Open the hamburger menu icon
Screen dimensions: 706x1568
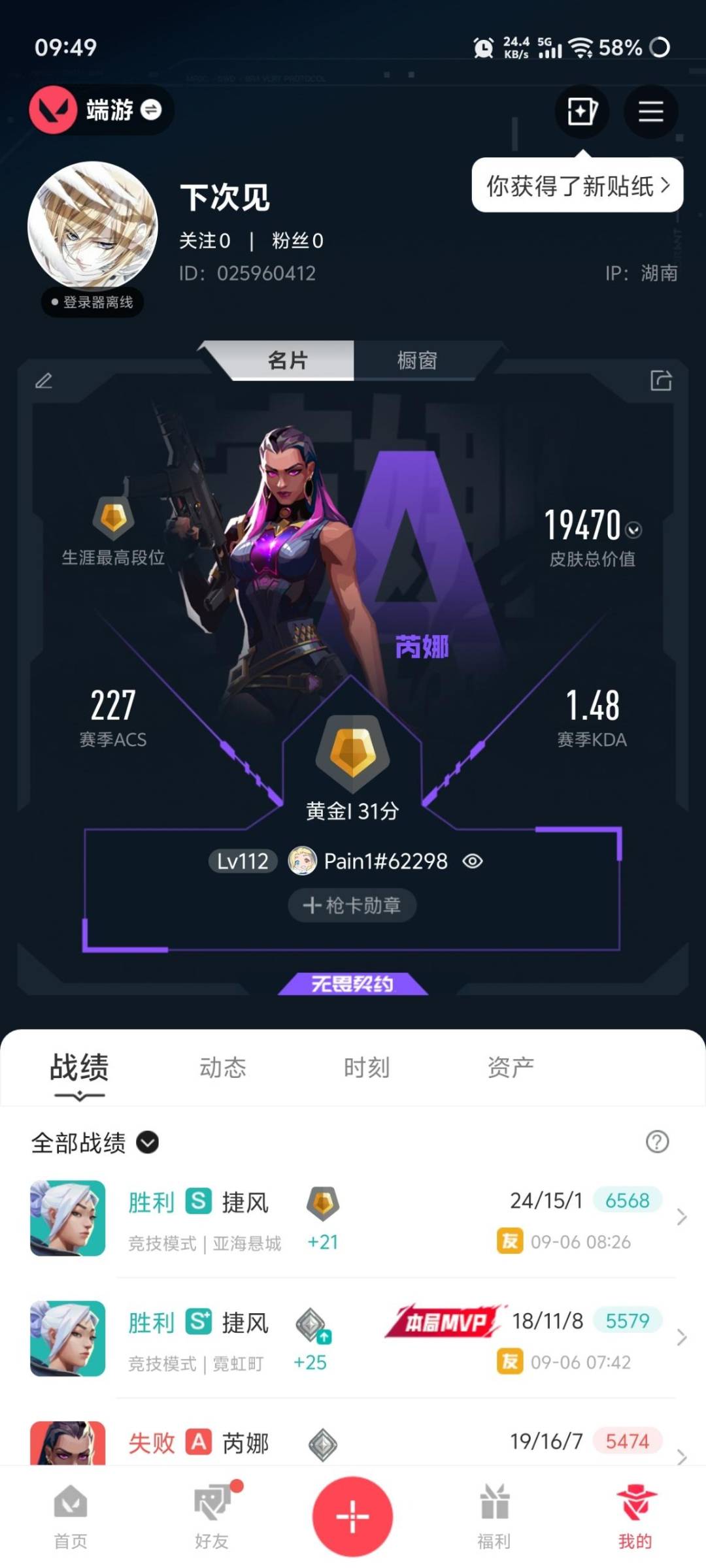point(650,111)
